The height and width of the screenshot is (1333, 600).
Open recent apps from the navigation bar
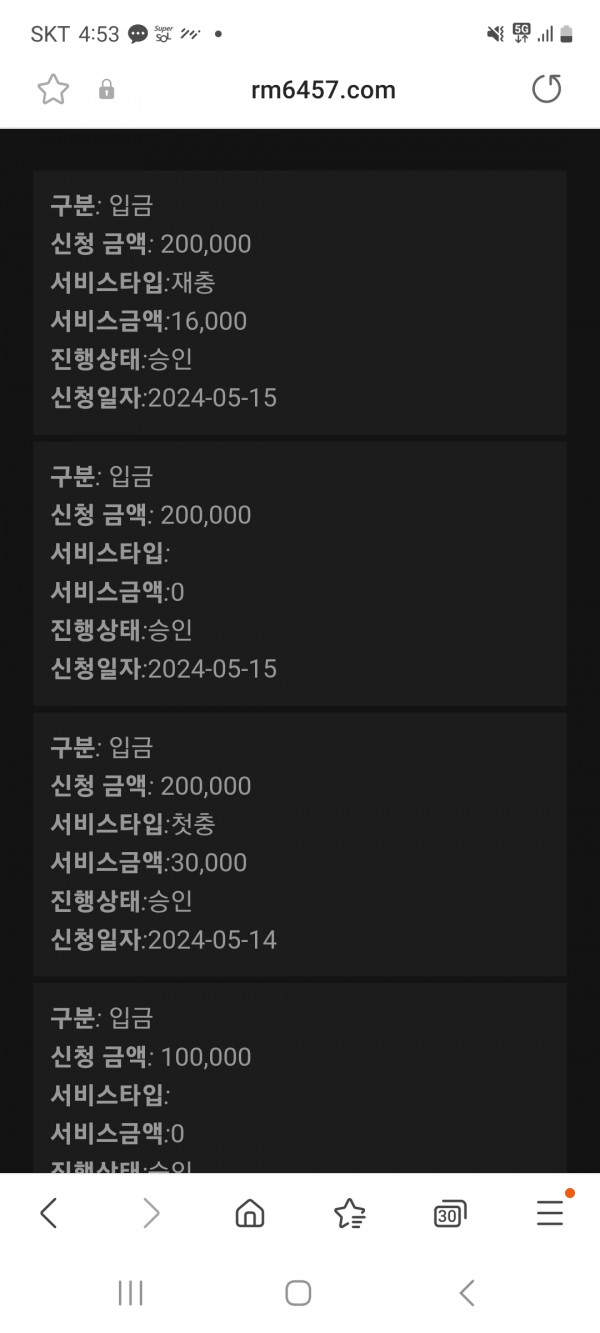point(131,1293)
